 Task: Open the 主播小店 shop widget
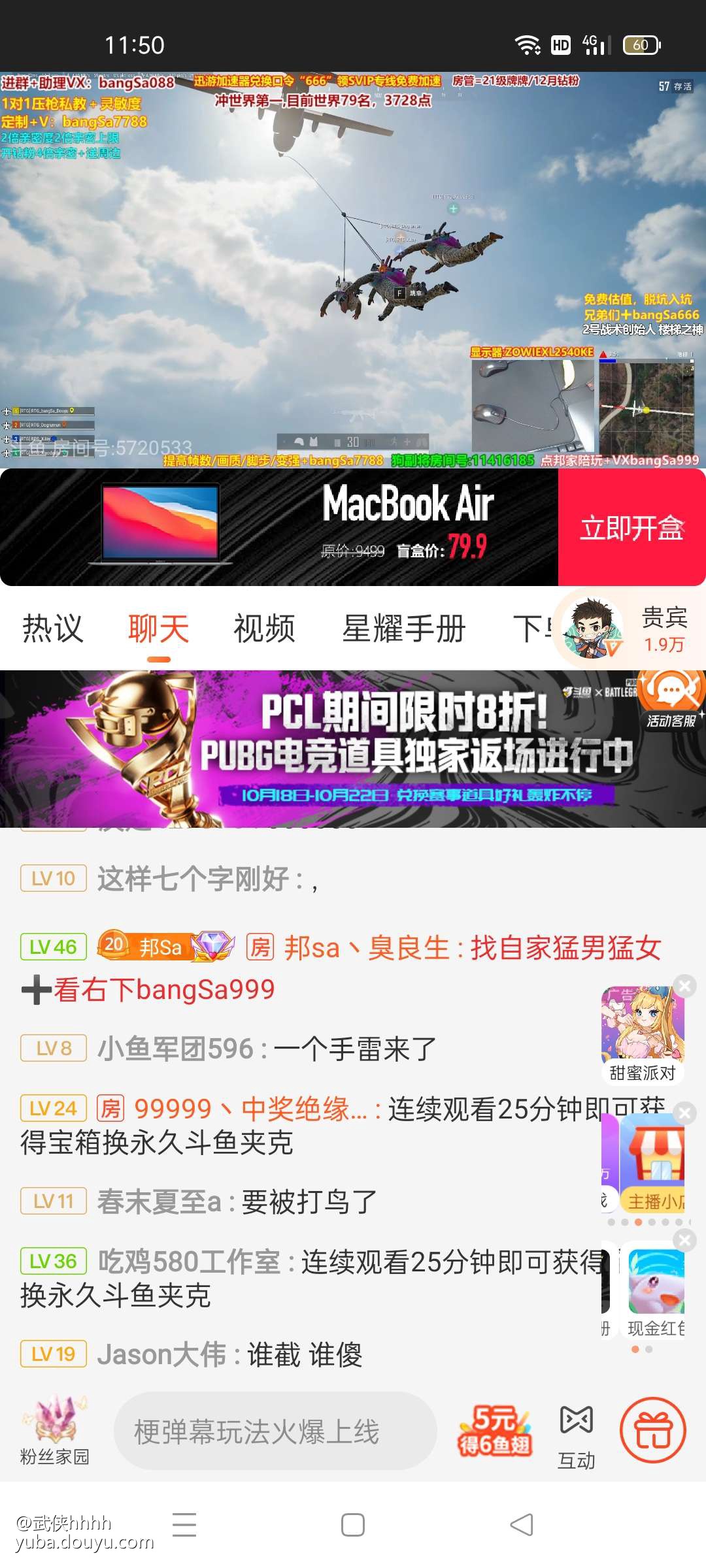[x=651, y=1163]
